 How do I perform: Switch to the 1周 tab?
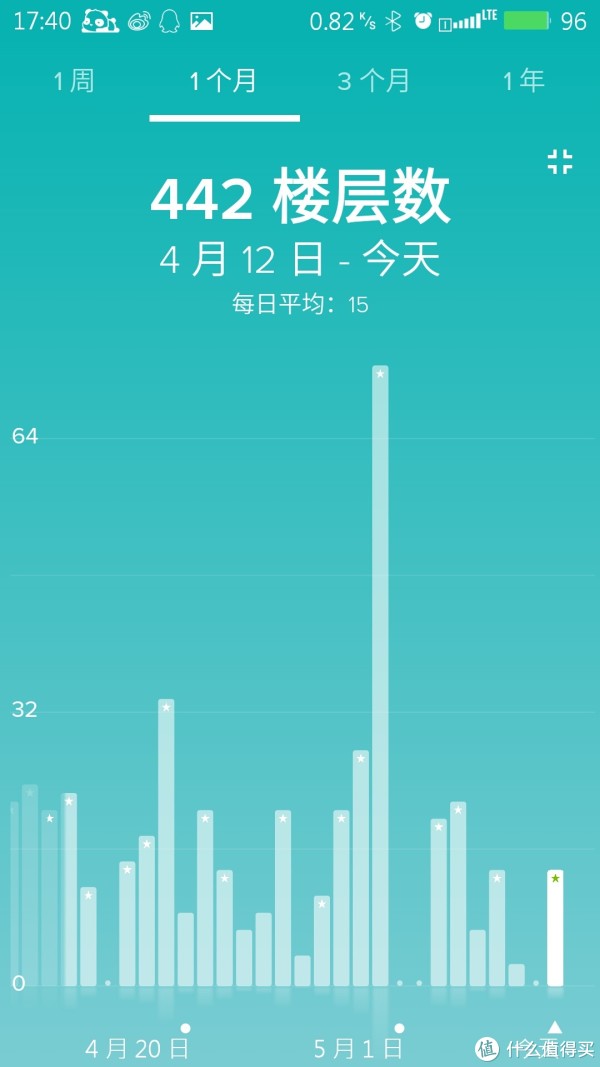(x=74, y=82)
